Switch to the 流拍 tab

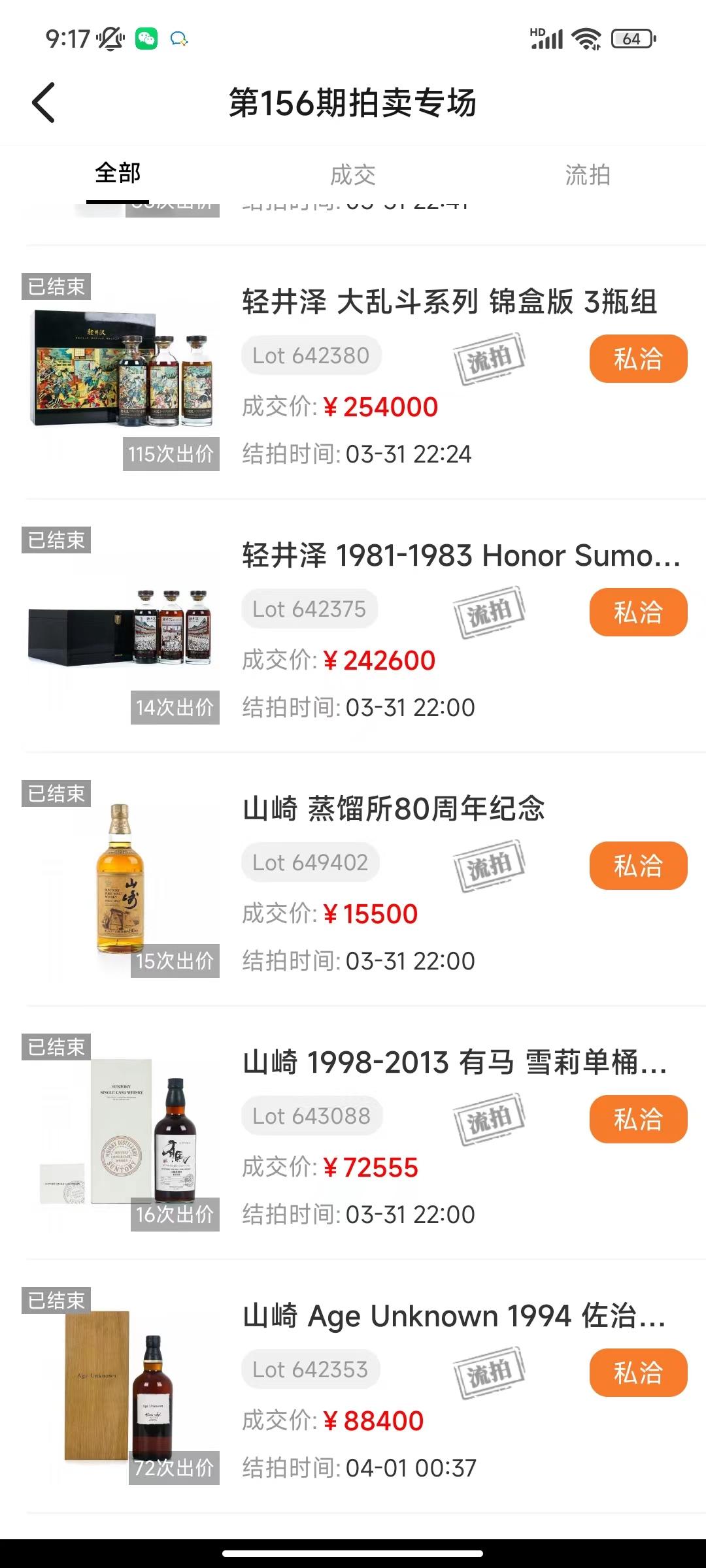coord(587,175)
